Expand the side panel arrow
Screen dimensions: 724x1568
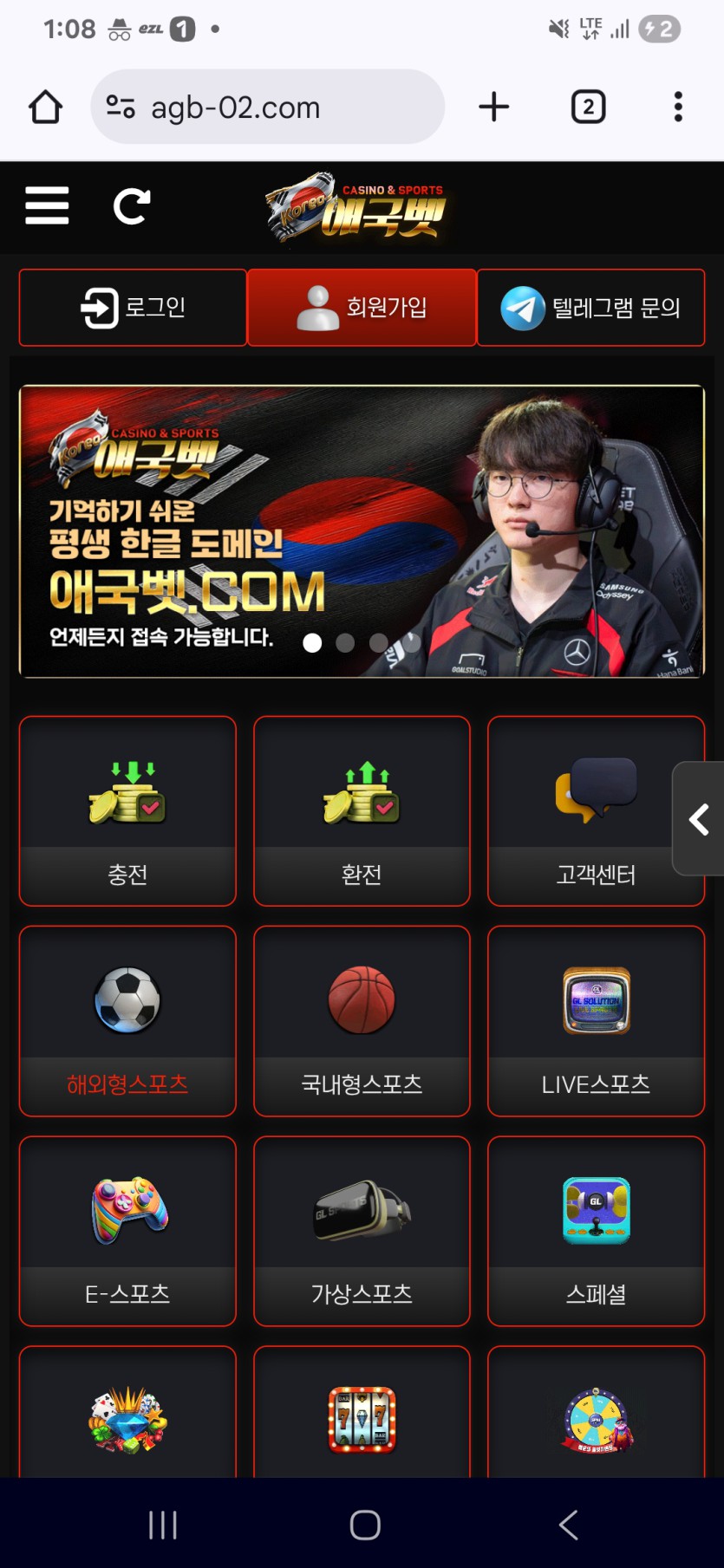click(x=699, y=819)
